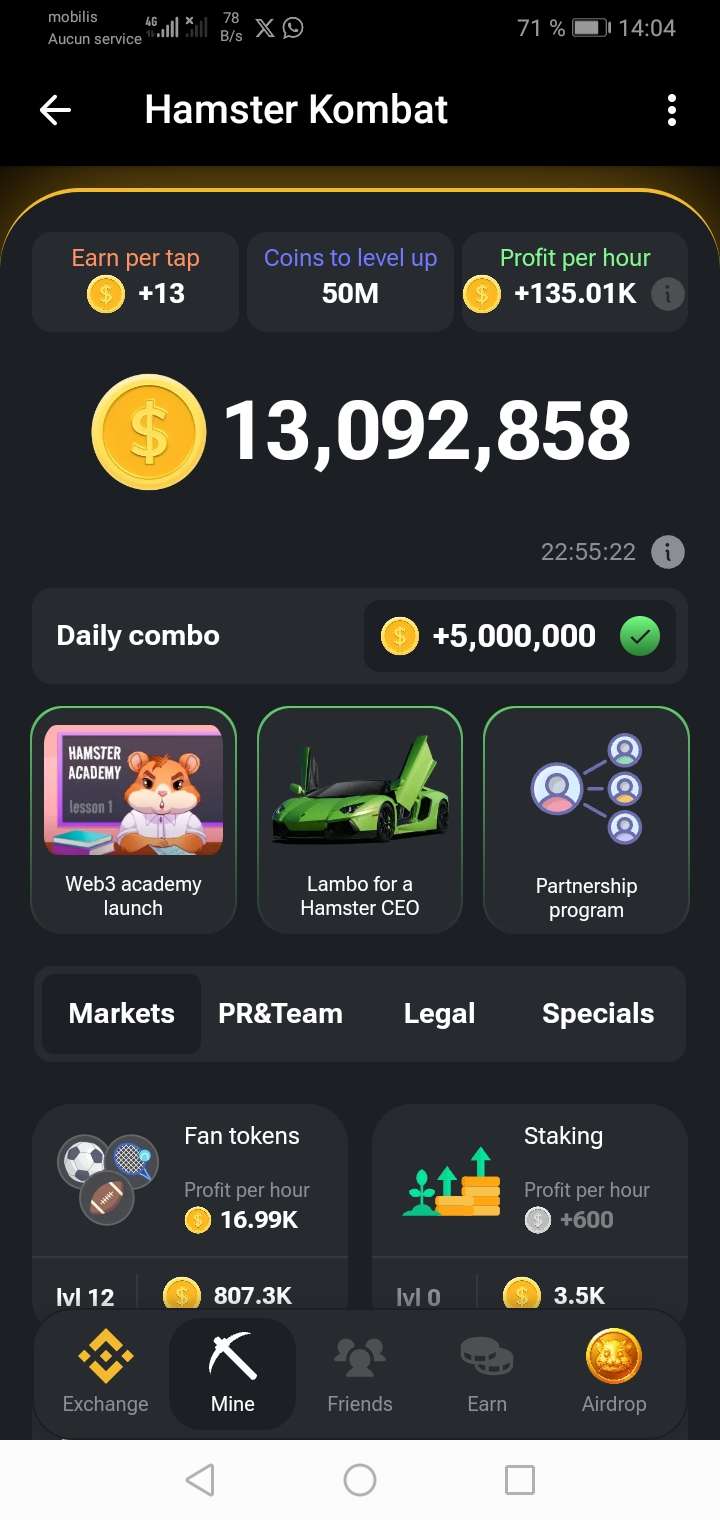Switch to the Earn tab
720x1520 pixels.
[x=487, y=1372]
